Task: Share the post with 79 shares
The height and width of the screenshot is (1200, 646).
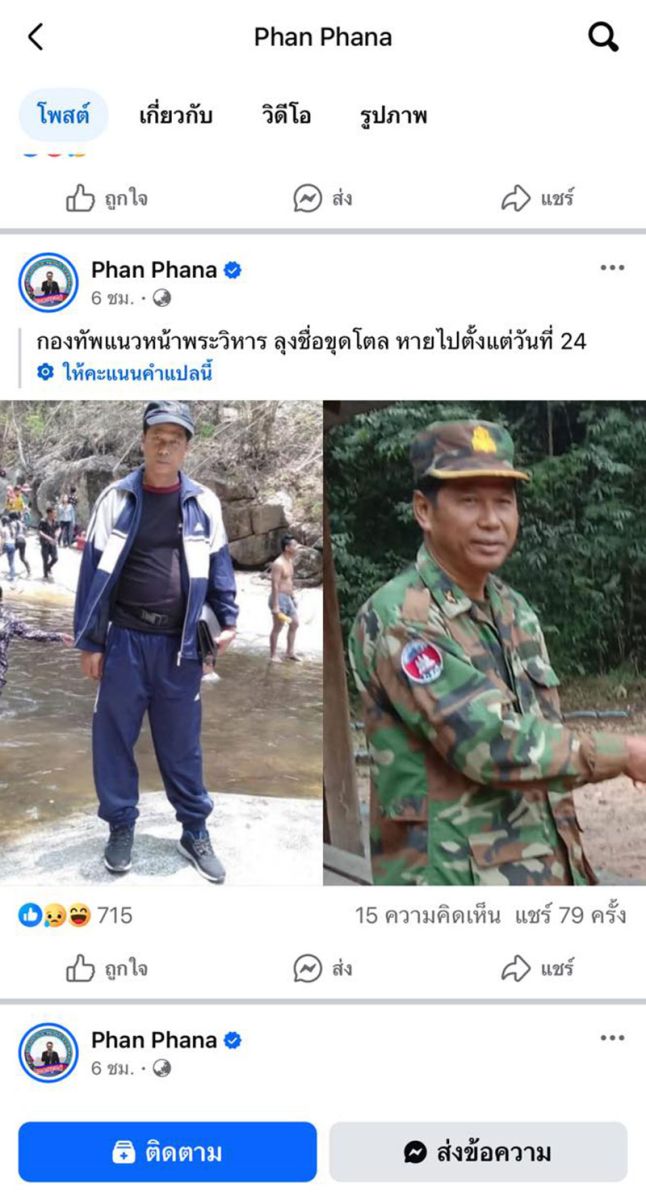Action: (x=538, y=968)
